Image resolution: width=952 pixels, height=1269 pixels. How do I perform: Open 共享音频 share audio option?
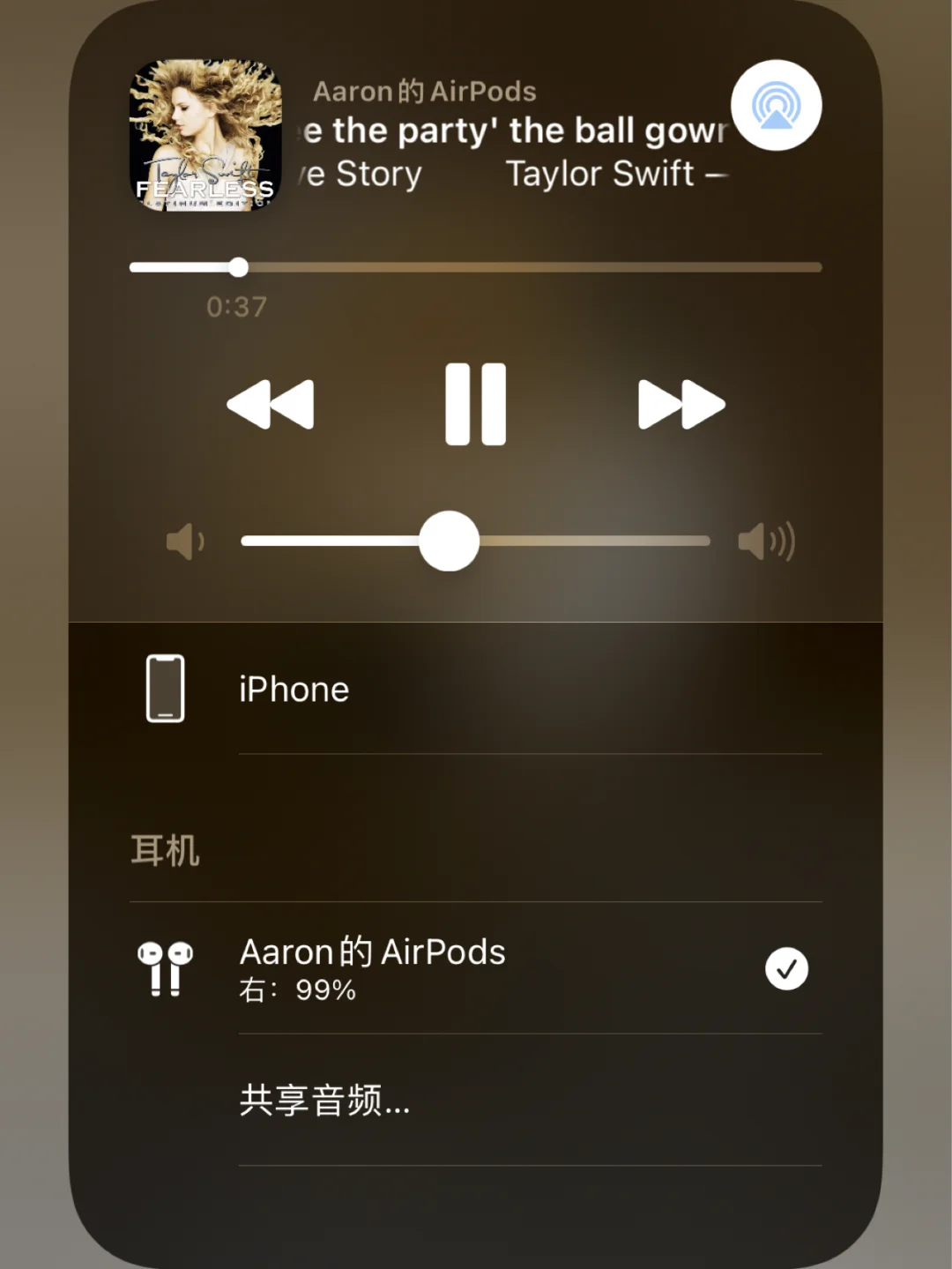click(324, 1101)
